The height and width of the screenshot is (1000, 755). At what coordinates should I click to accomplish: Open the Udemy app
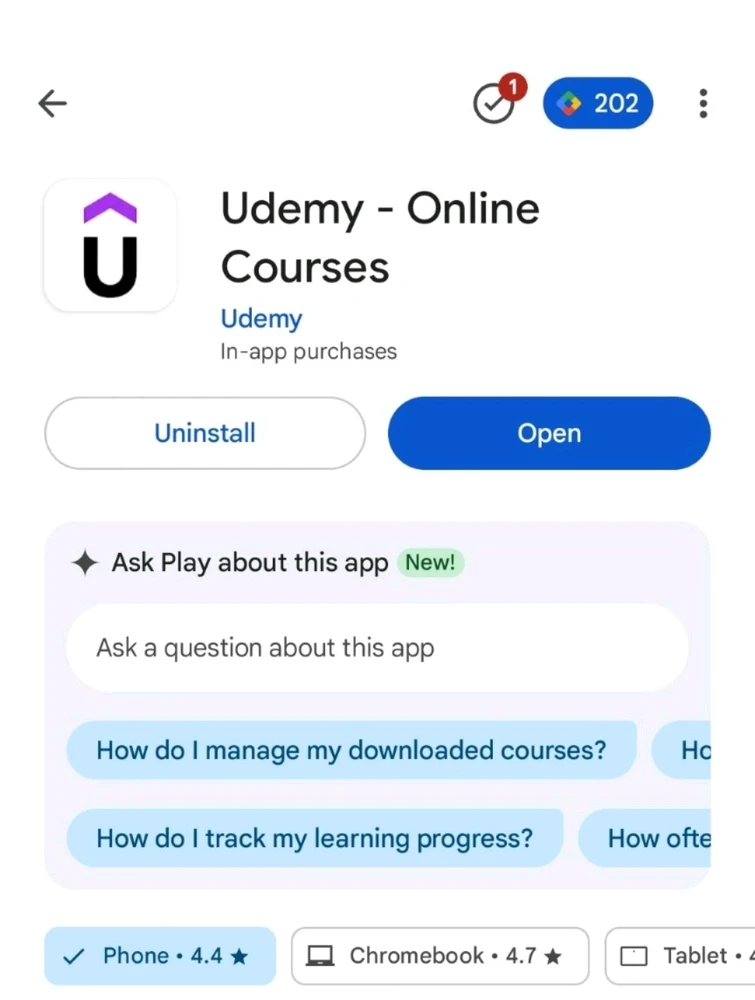click(549, 433)
